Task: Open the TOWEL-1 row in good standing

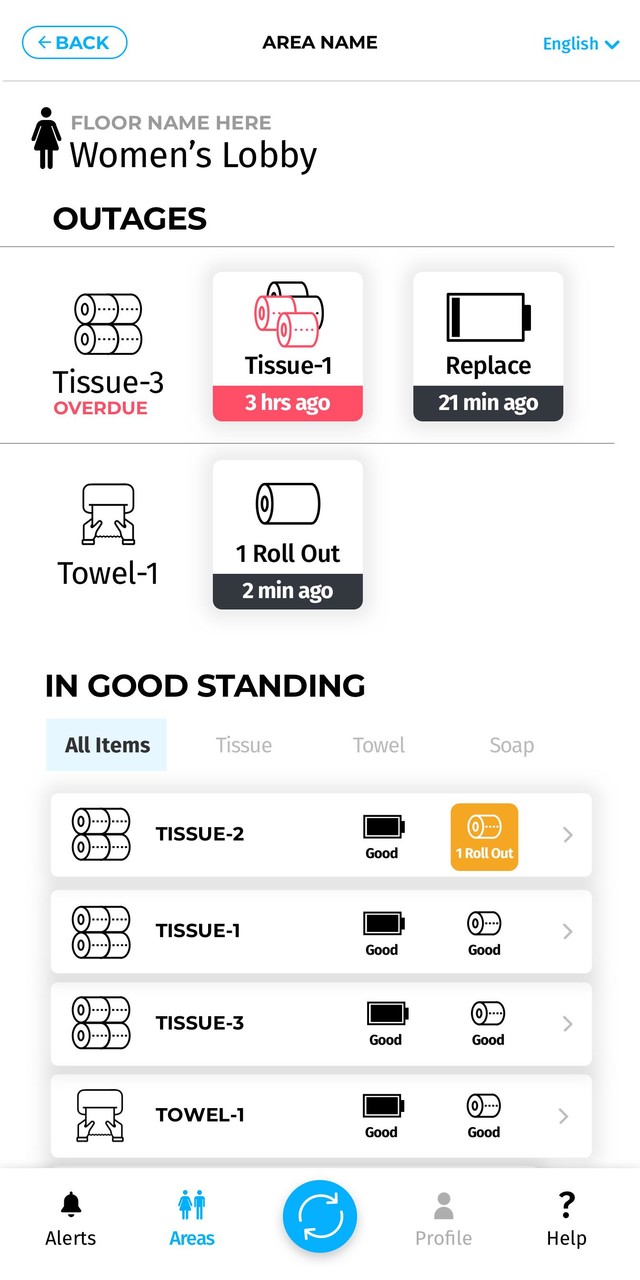Action: coord(321,1116)
